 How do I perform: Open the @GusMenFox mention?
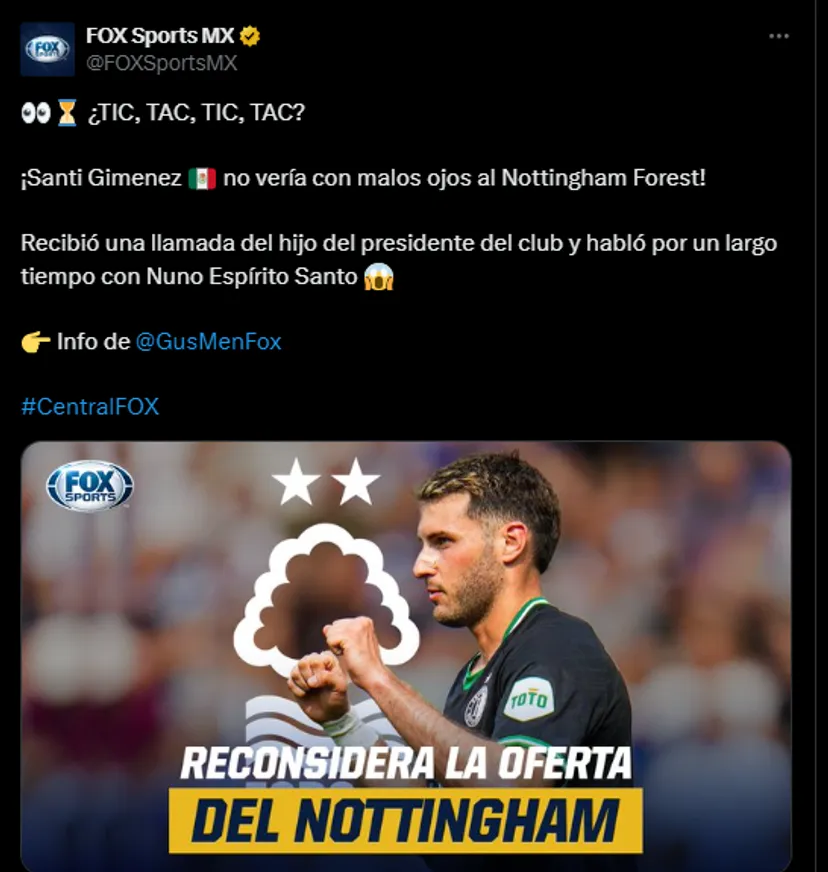208,342
